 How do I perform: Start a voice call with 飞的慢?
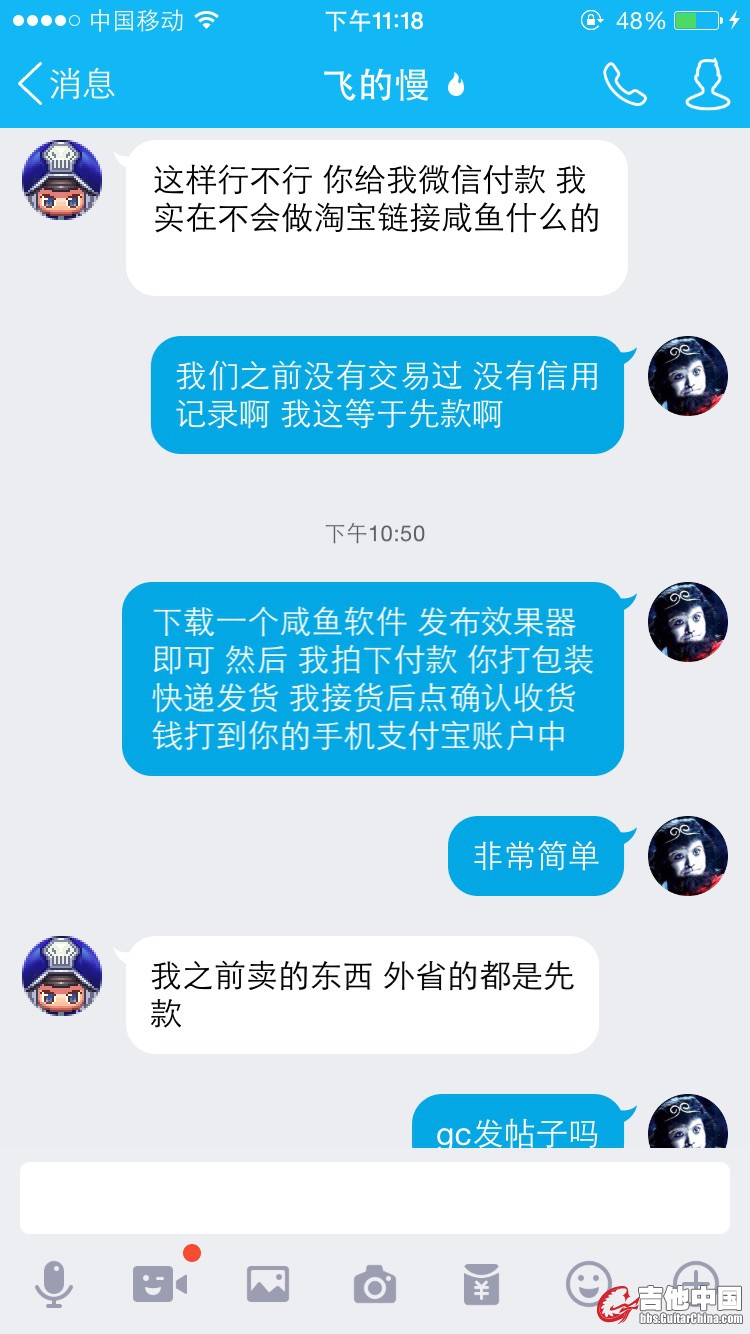624,85
